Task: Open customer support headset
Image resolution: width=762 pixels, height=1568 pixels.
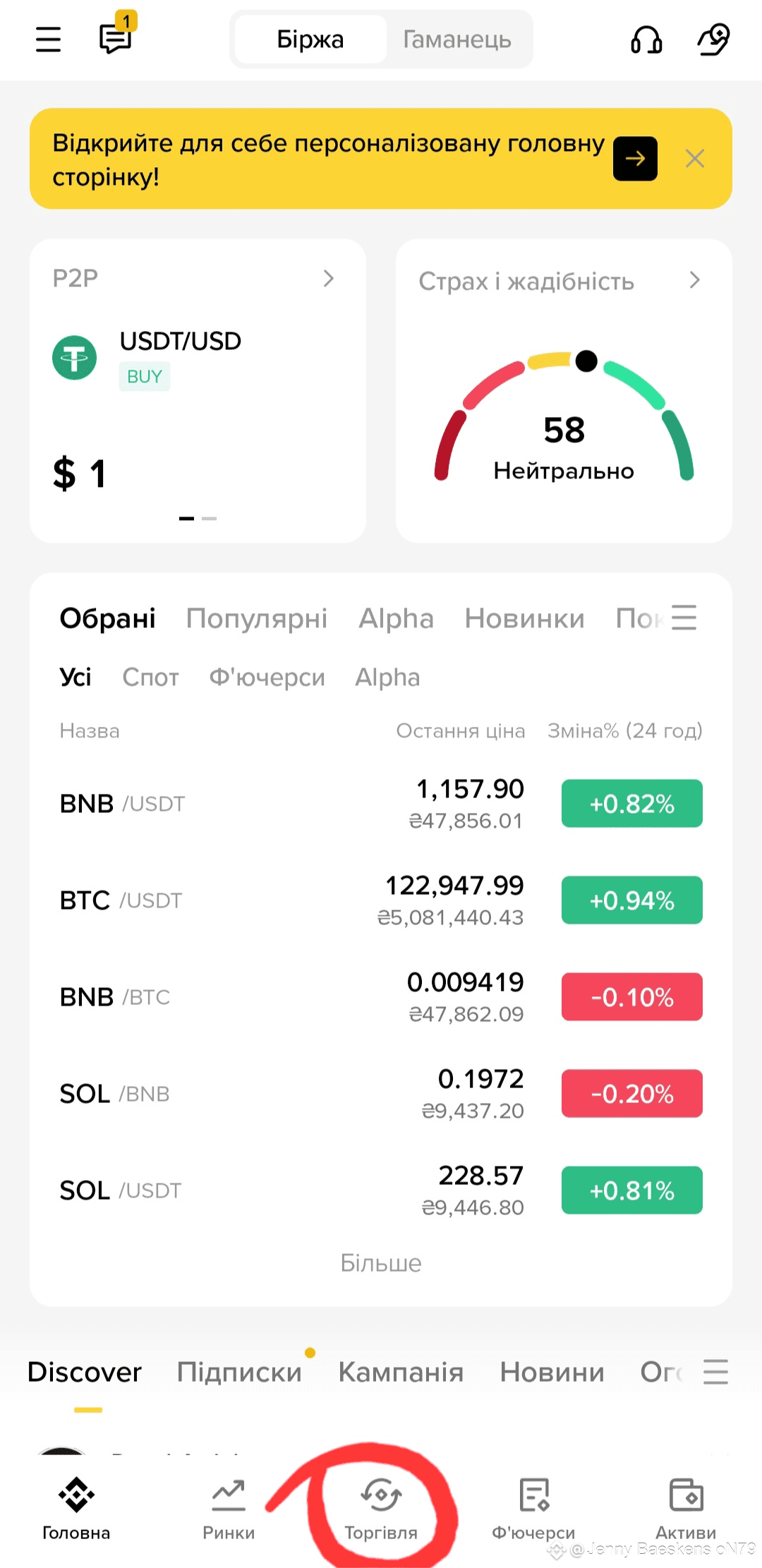Action: click(x=646, y=40)
